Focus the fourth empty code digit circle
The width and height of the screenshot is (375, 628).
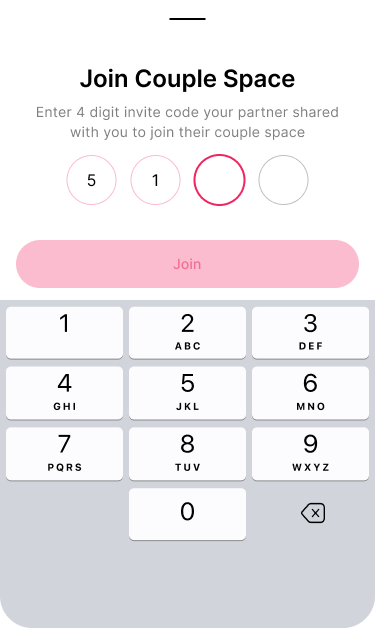[x=283, y=180]
